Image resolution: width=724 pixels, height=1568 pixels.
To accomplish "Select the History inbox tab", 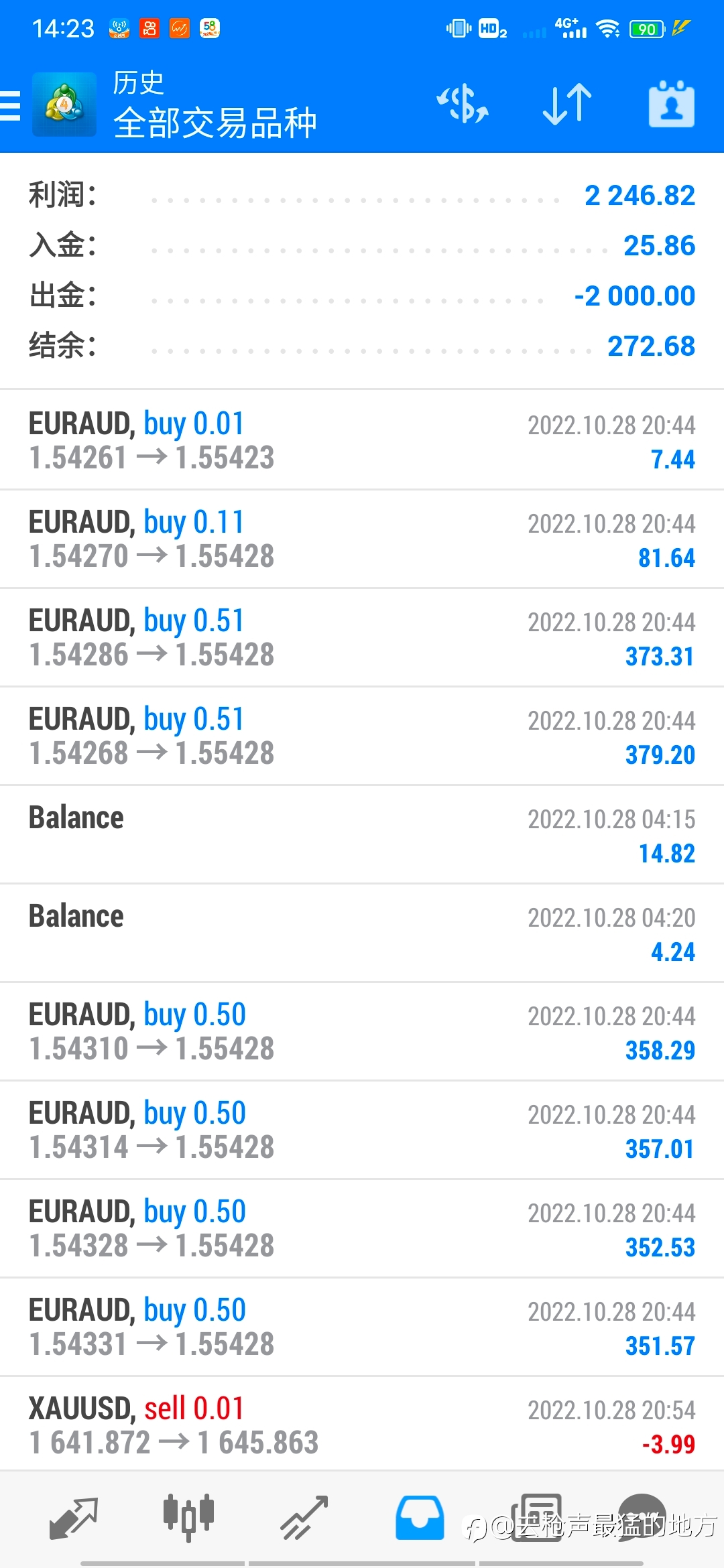I will (x=420, y=1518).
